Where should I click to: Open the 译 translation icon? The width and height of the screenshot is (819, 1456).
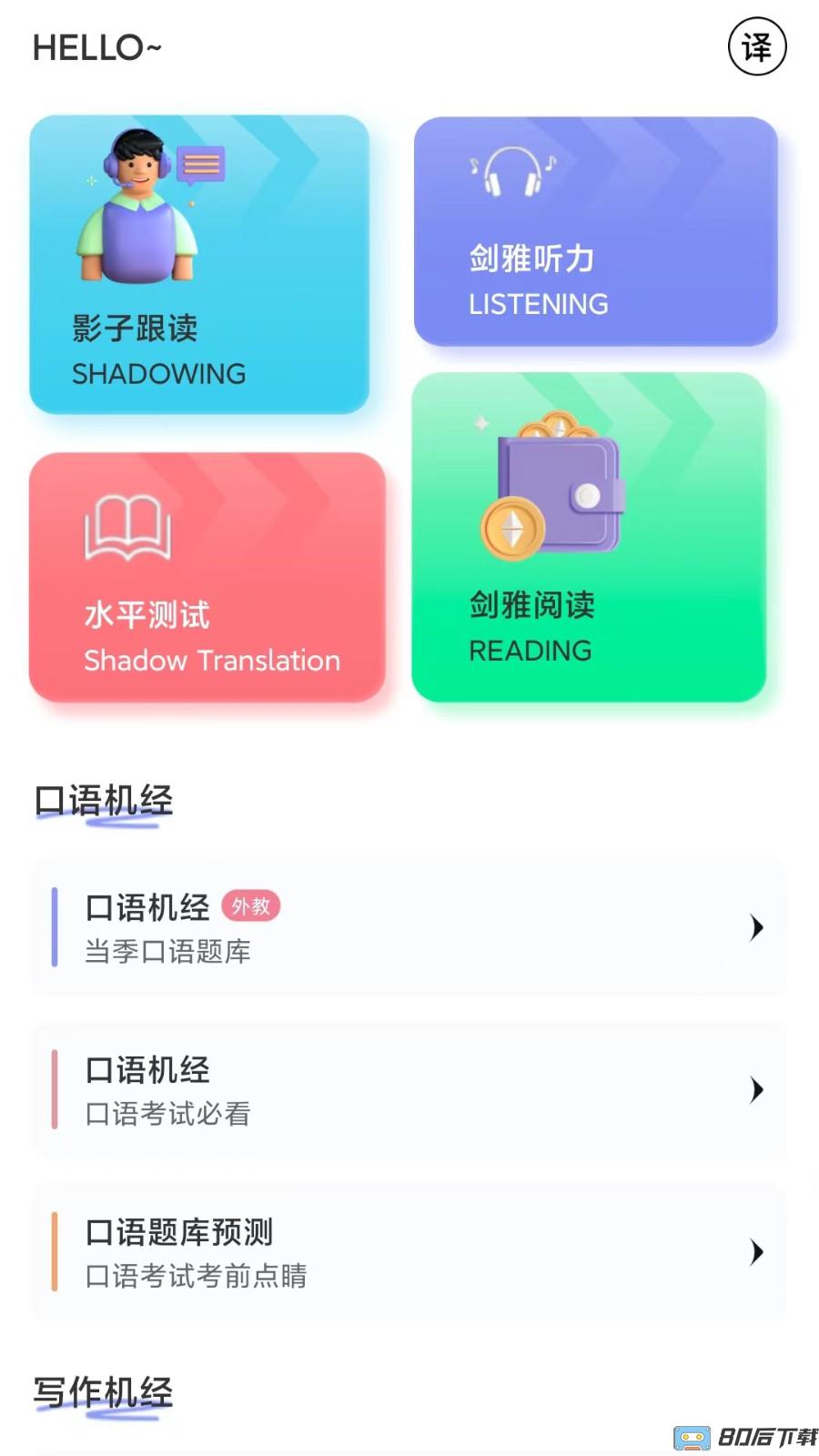[756, 45]
